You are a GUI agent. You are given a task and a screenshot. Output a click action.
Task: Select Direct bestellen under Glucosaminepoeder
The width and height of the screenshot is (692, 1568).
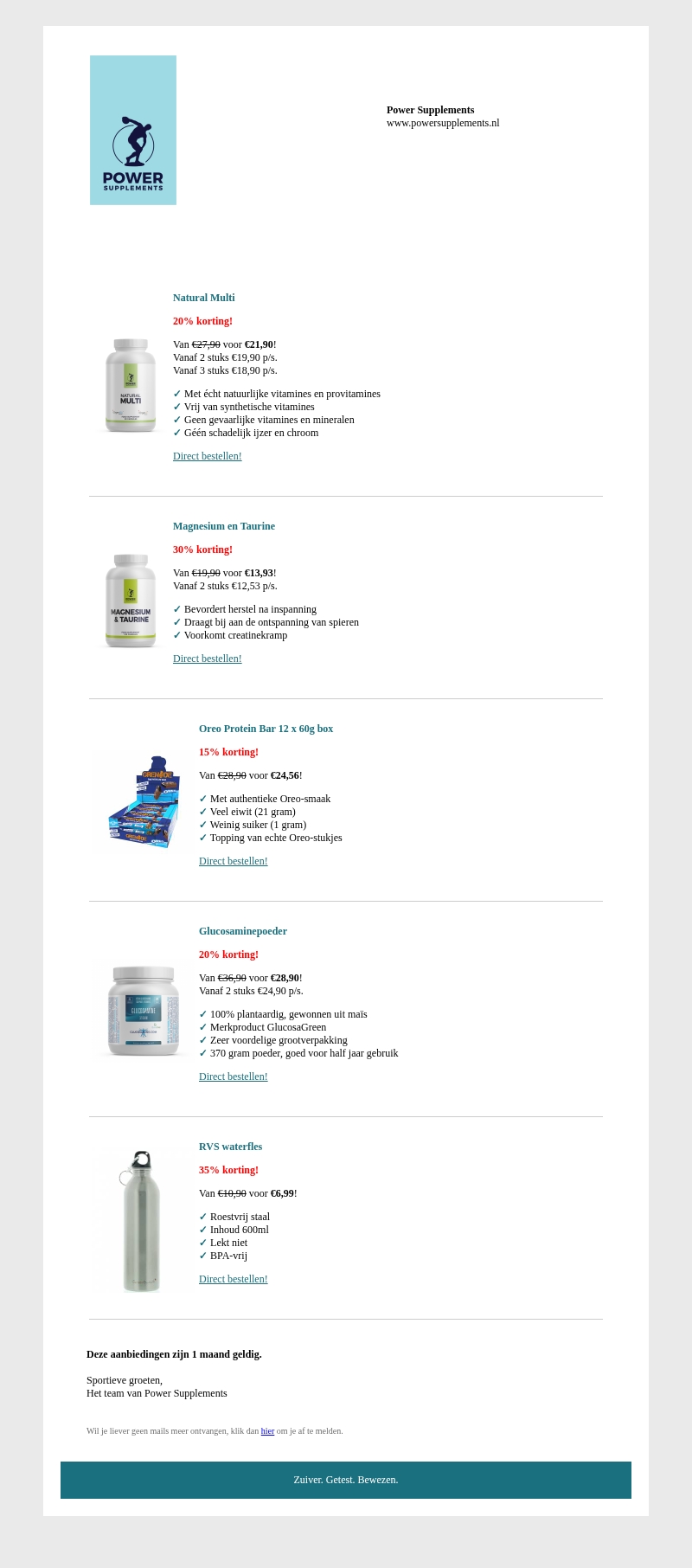[x=233, y=1076]
